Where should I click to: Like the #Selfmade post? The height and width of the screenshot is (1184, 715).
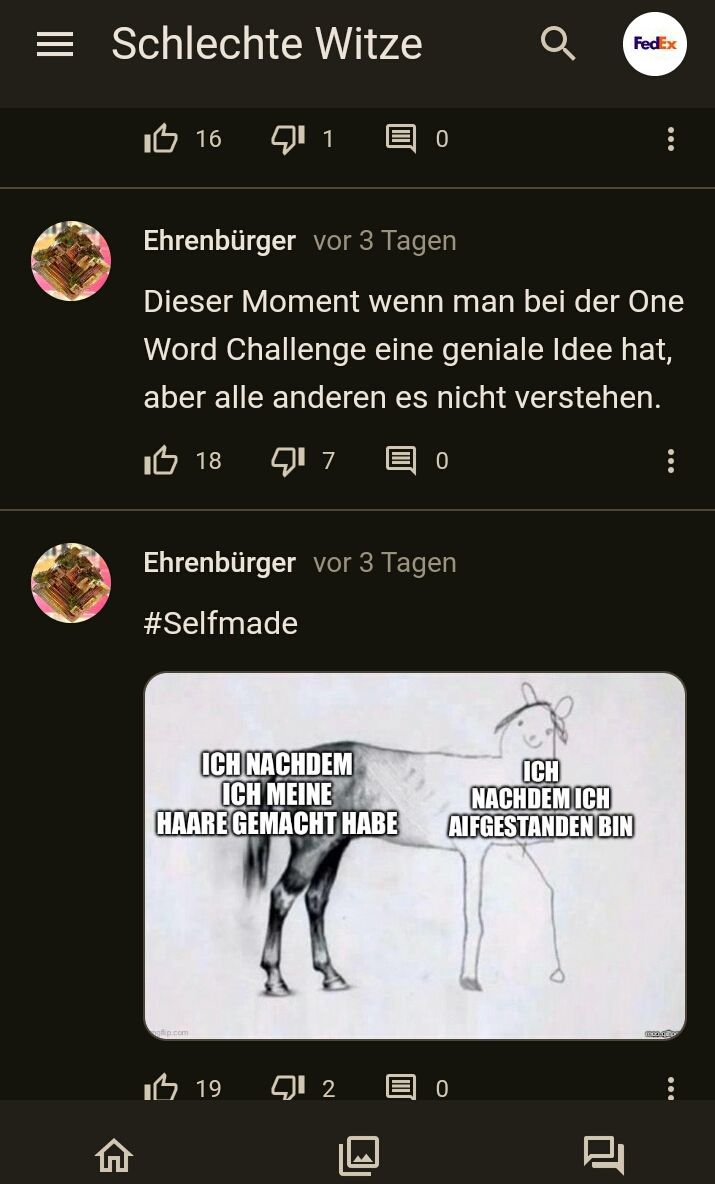point(161,1087)
